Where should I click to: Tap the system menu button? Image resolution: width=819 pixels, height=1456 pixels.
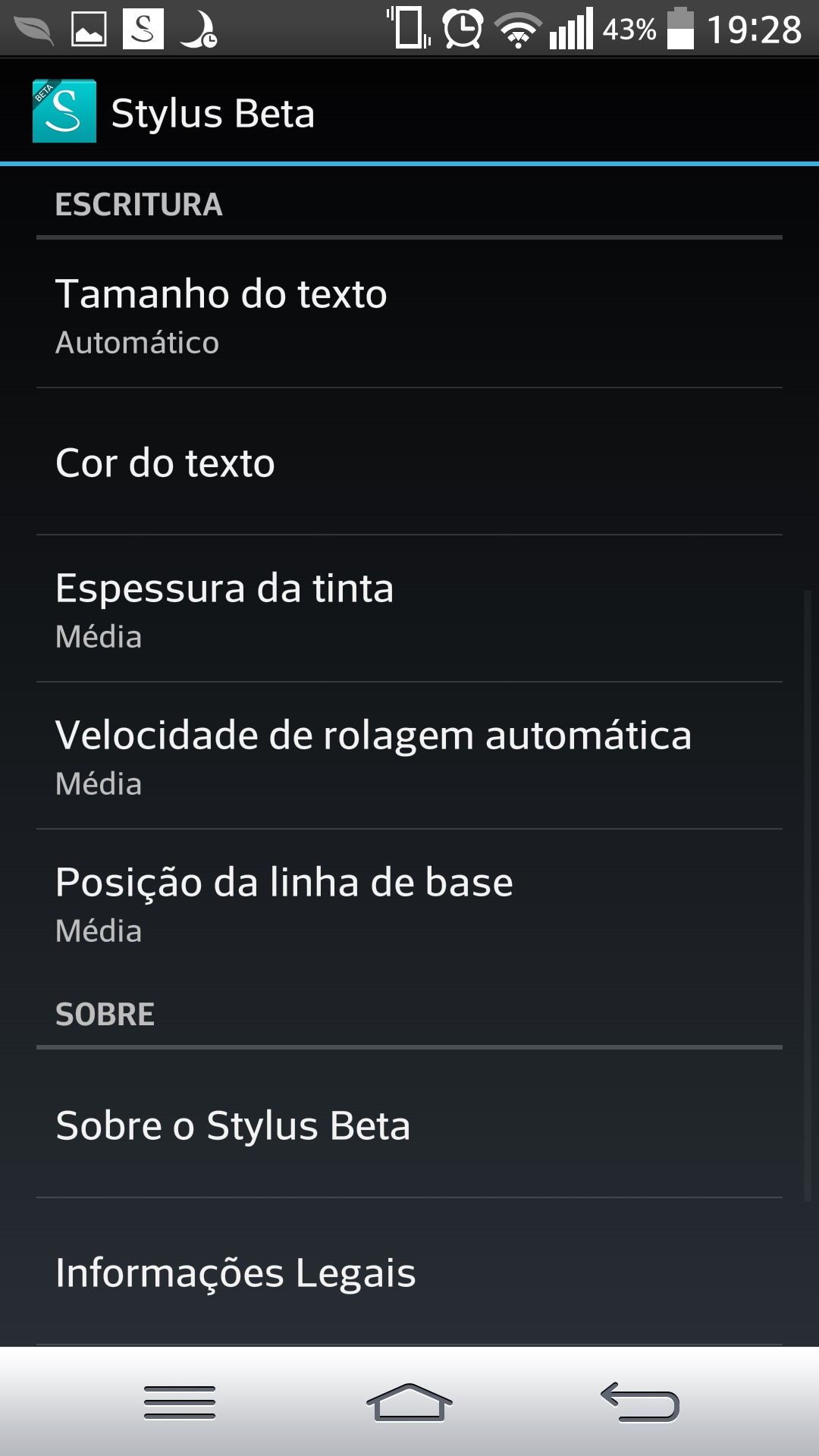pyautogui.click(x=180, y=1401)
